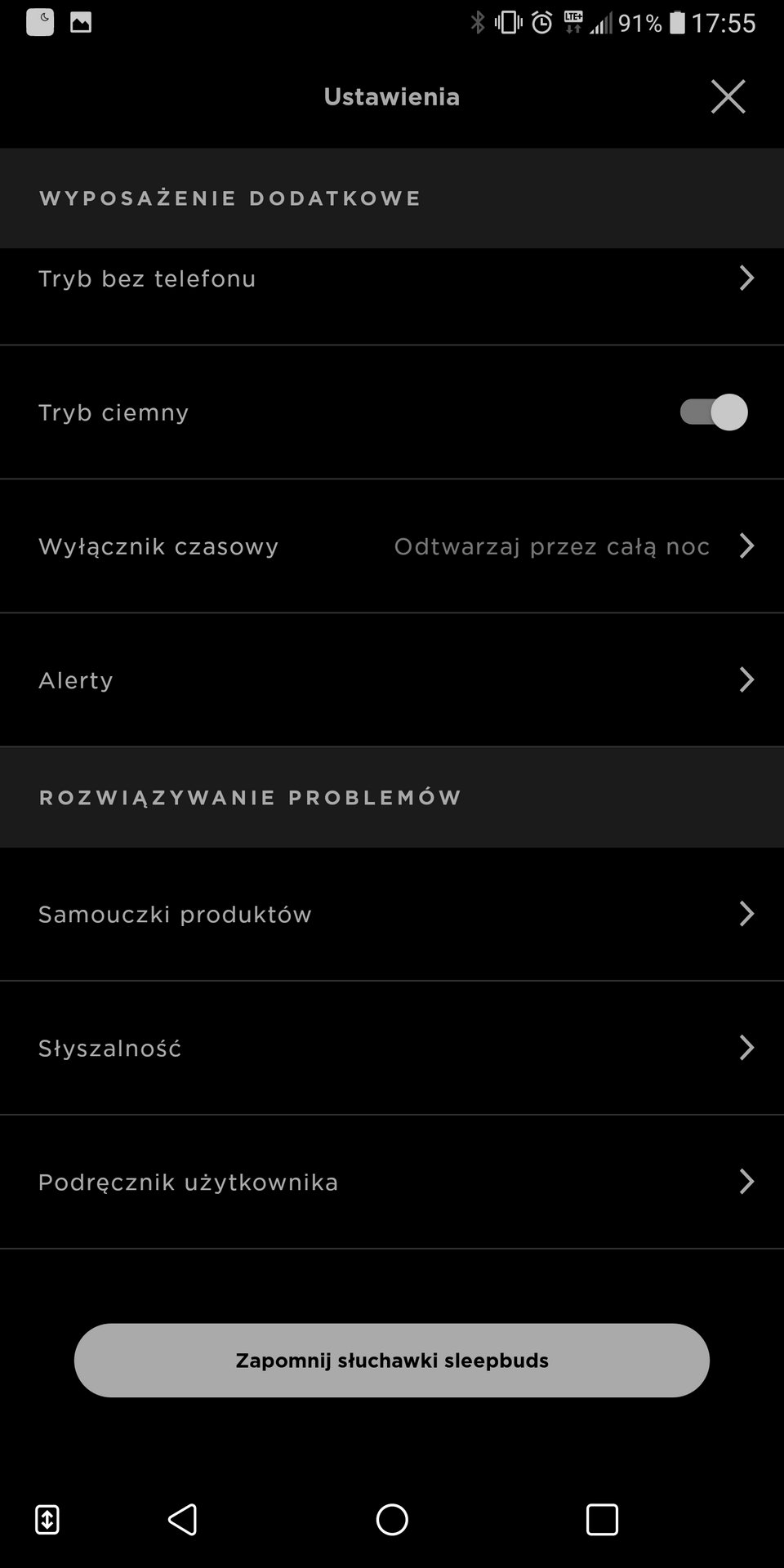Go back with system back button
This screenshot has height=1568, width=784.
point(182,1520)
